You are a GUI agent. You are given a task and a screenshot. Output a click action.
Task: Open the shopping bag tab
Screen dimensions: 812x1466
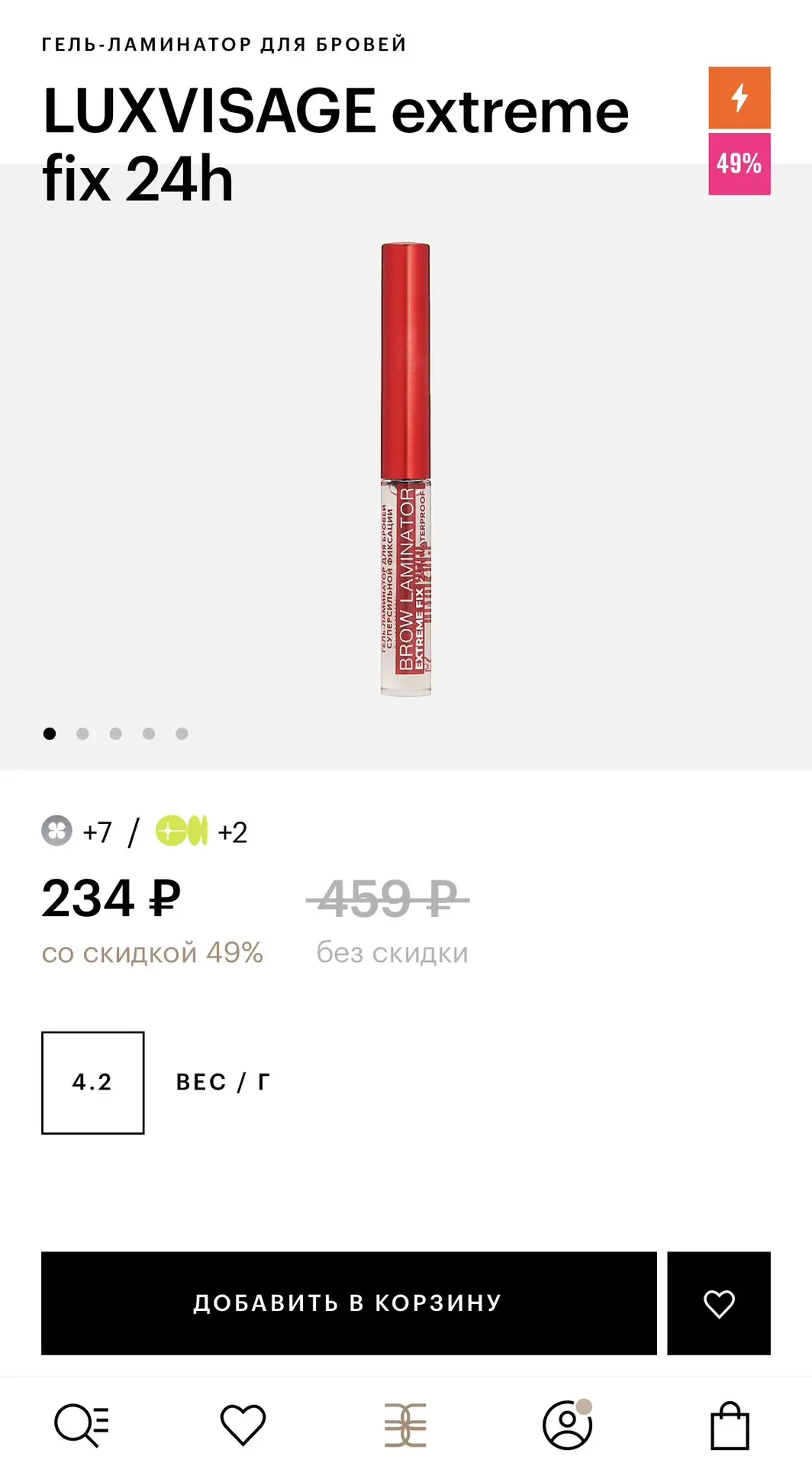[730, 1425]
